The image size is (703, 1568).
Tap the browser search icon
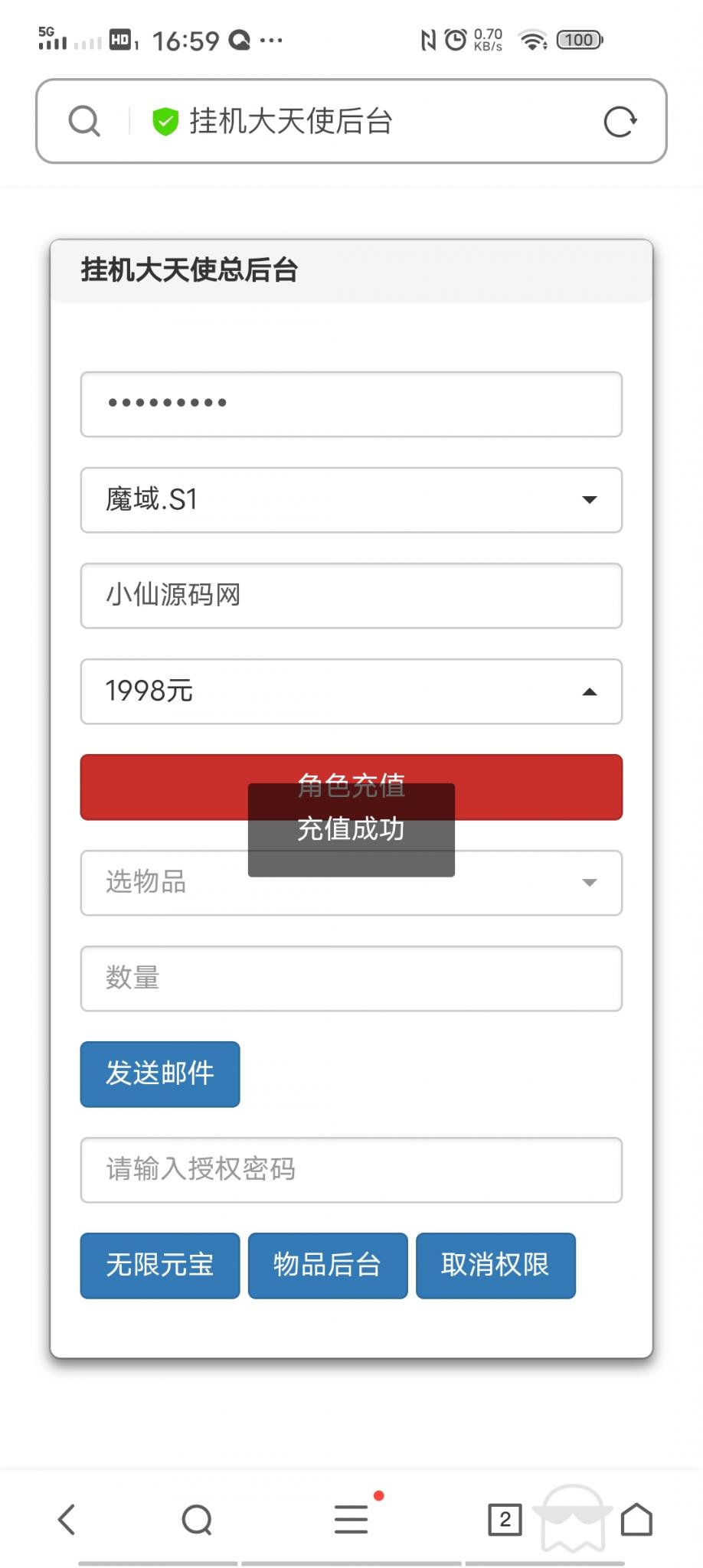[x=84, y=121]
